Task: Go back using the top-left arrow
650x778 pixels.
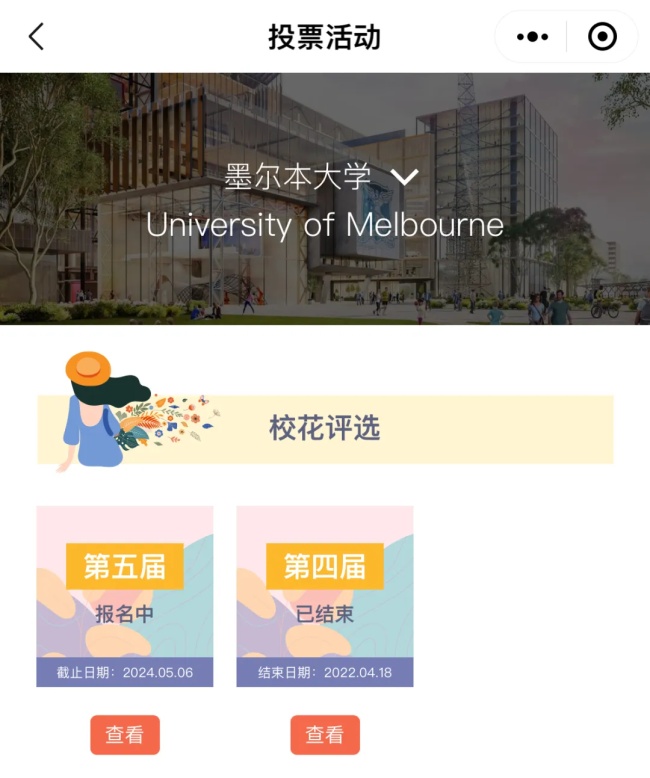Action: pos(37,37)
